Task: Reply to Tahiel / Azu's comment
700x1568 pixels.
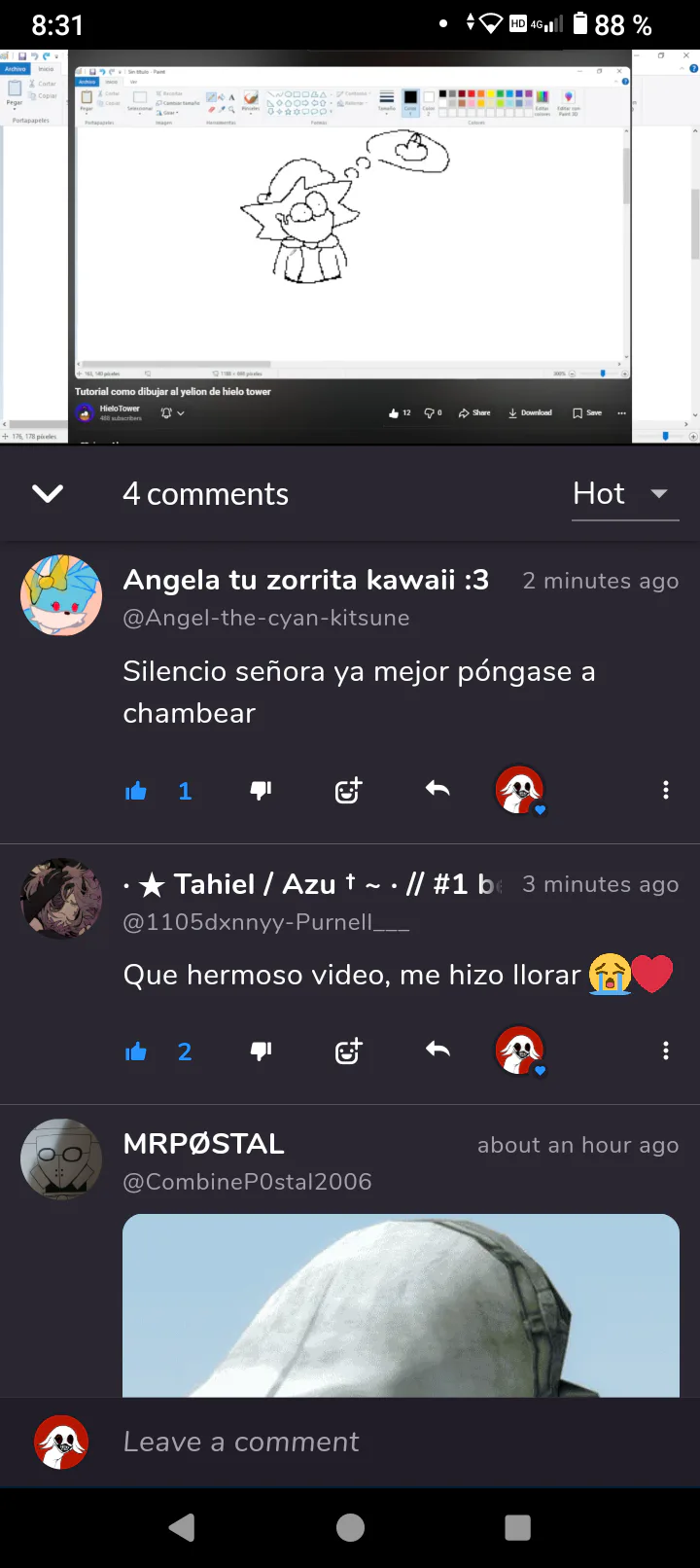Action: click(x=437, y=1050)
